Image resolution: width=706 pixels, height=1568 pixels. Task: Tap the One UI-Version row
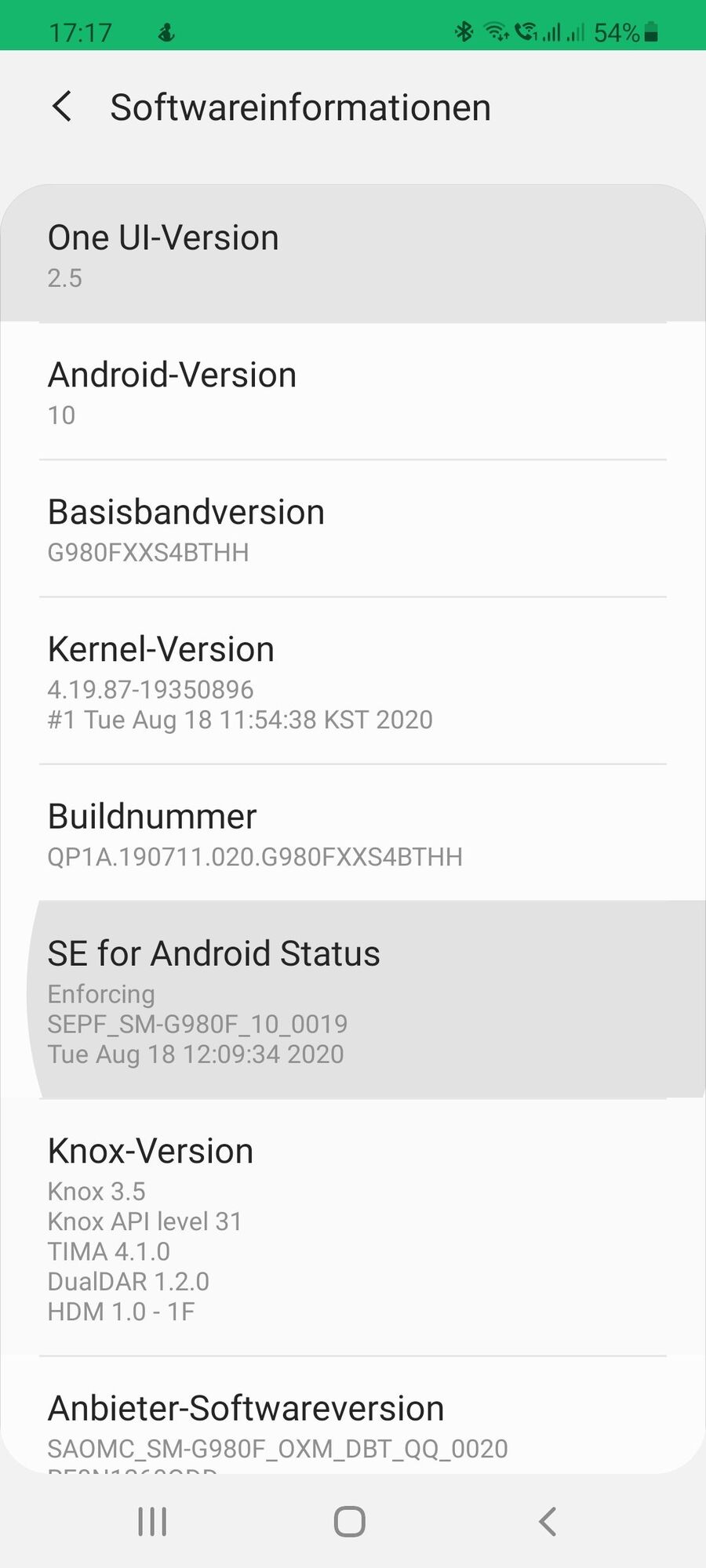[353, 255]
